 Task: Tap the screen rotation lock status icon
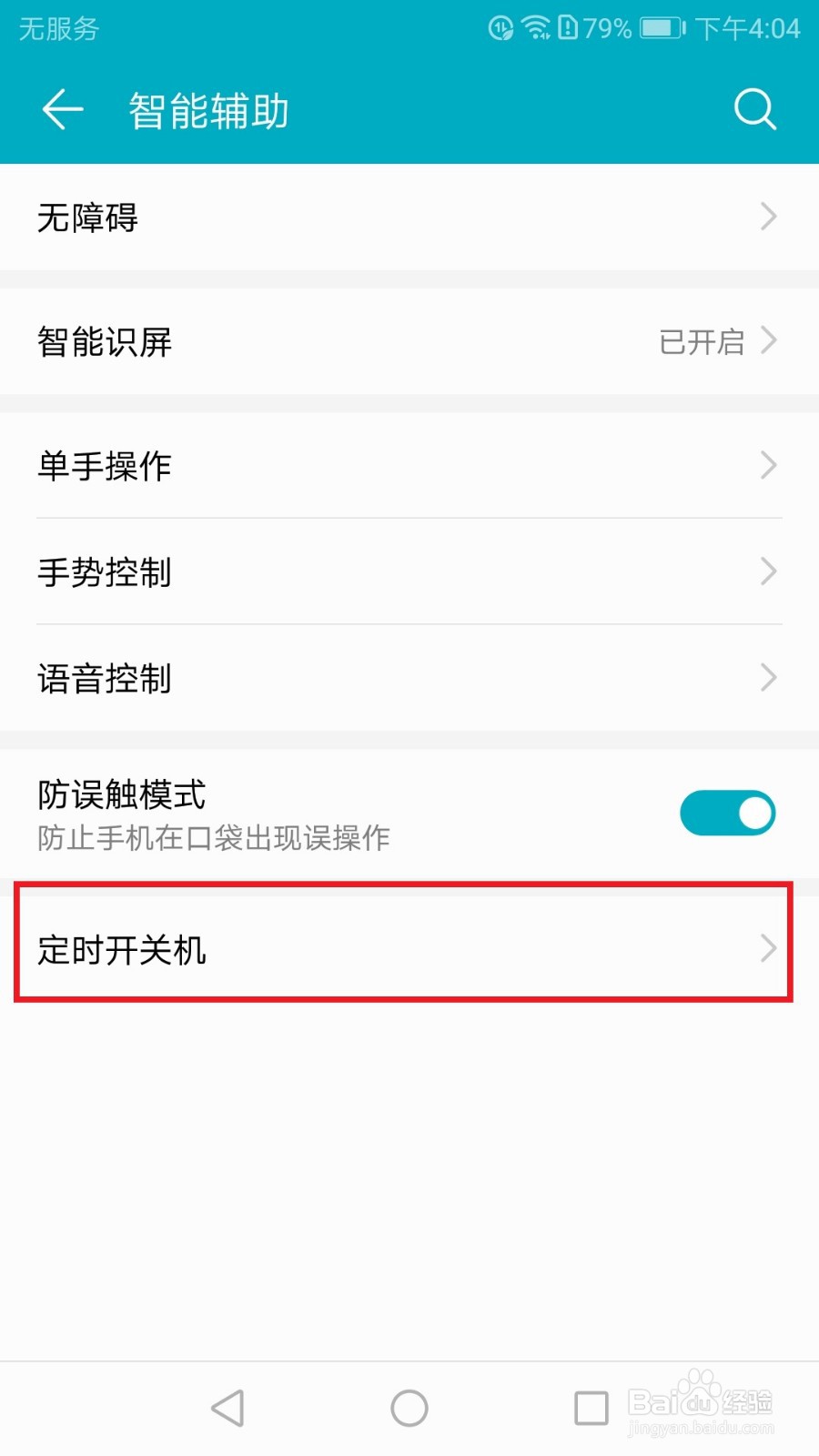(x=500, y=28)
